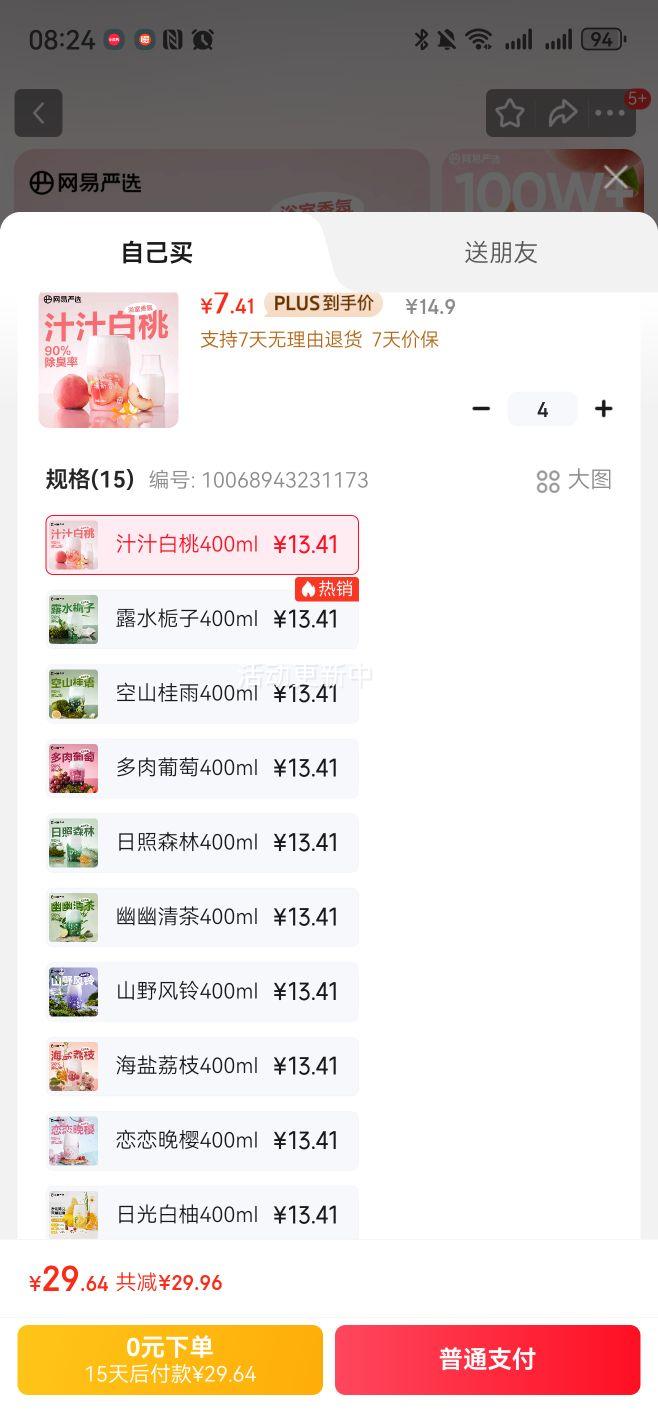Viewport: 658px width, 1416px height.
Task: Close the specification selection sheet
Action: (616, 178)
